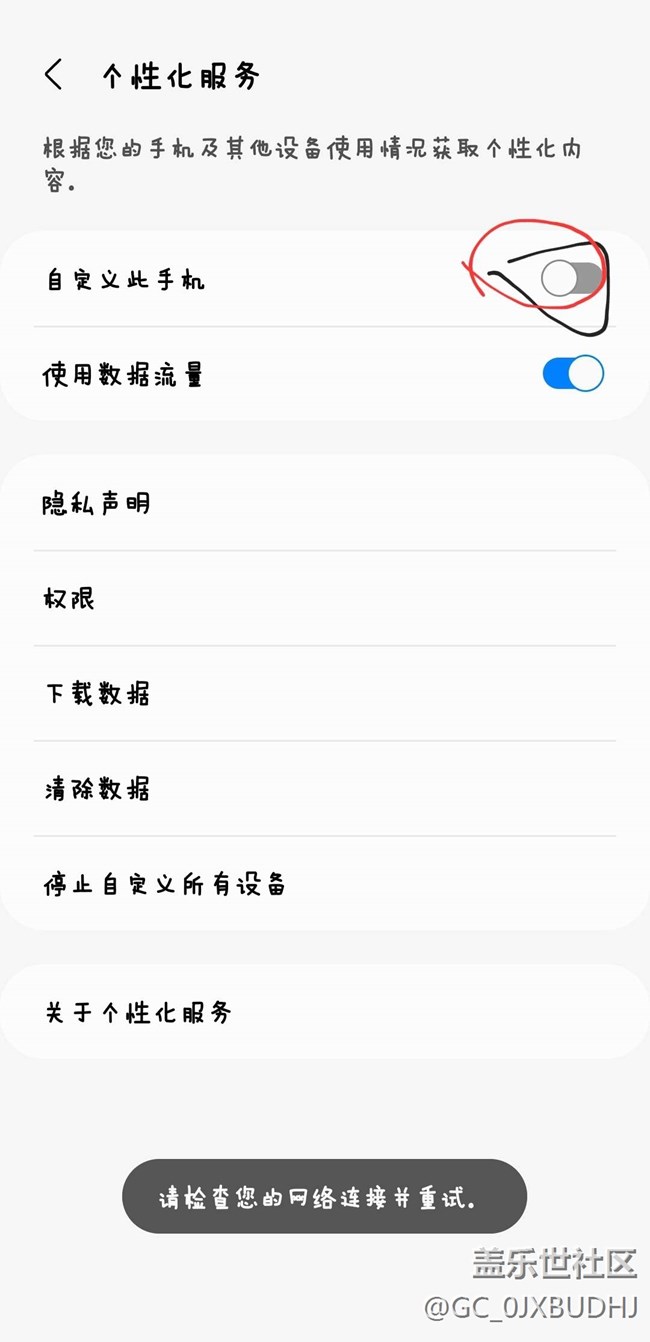Open 隐私声明
Viewport: 650px width, 1342px height.
pyautogui.click(x=325, y=503)
